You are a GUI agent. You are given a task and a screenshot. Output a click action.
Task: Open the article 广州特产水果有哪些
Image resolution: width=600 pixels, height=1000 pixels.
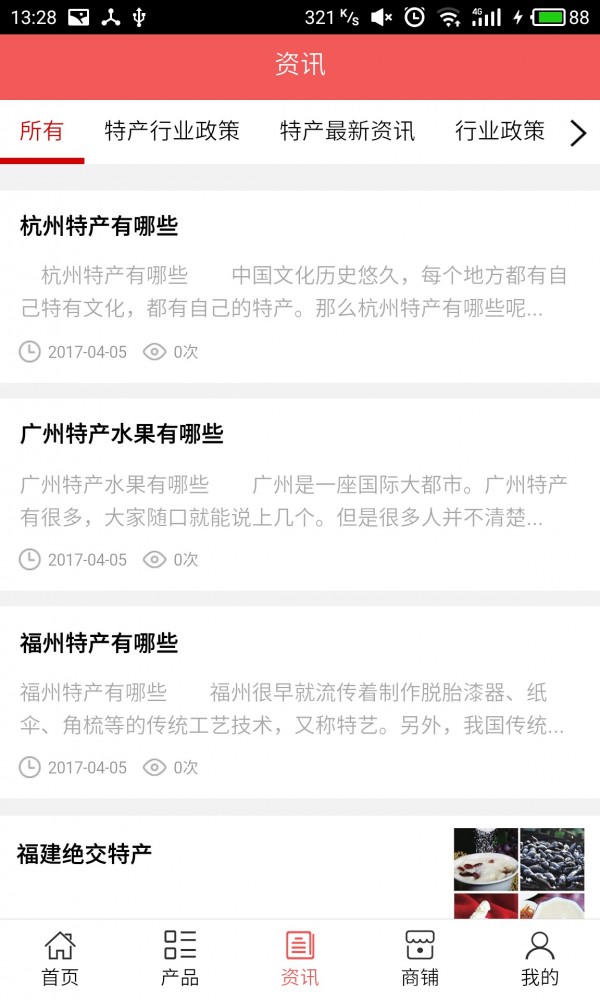[x=121, y=434]
